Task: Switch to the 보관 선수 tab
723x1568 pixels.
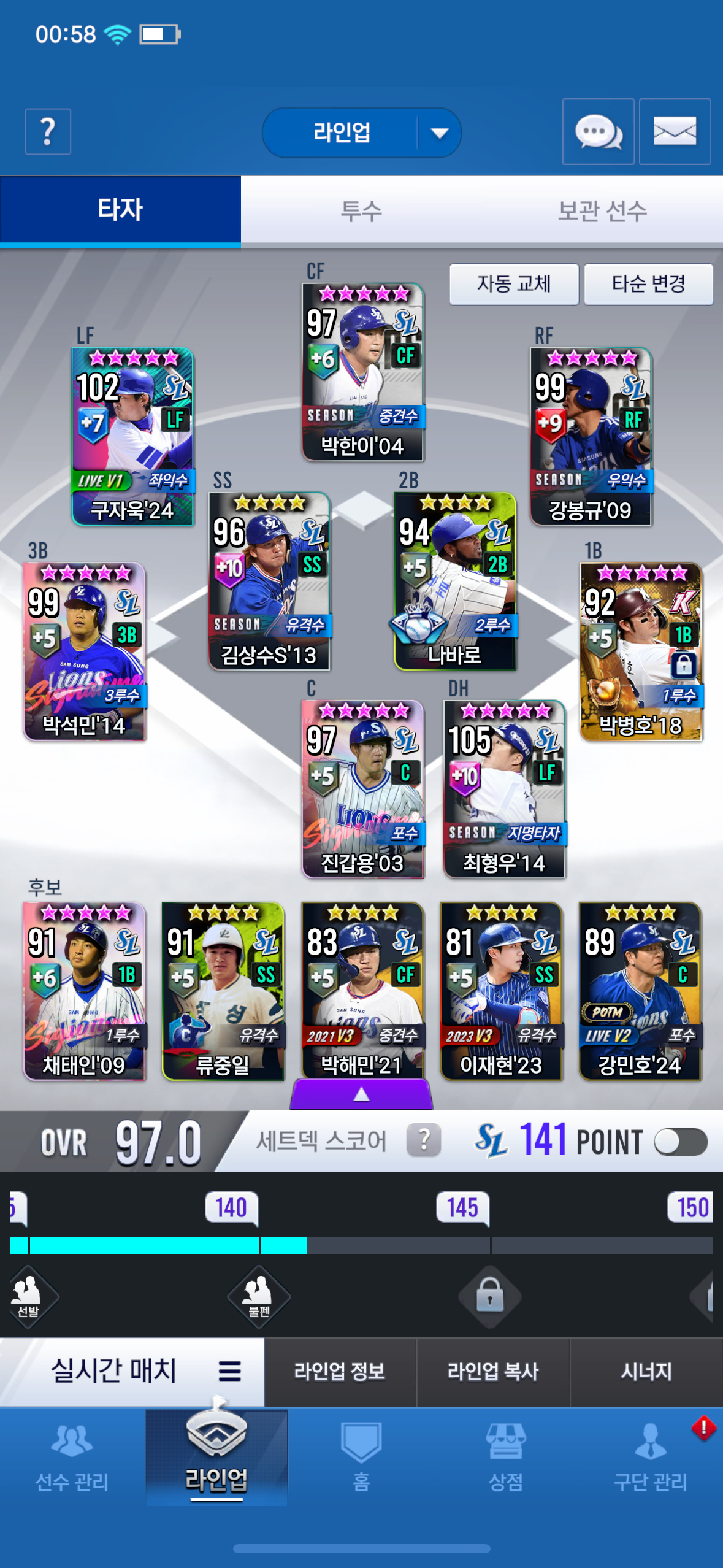Action: pos(602,211)
